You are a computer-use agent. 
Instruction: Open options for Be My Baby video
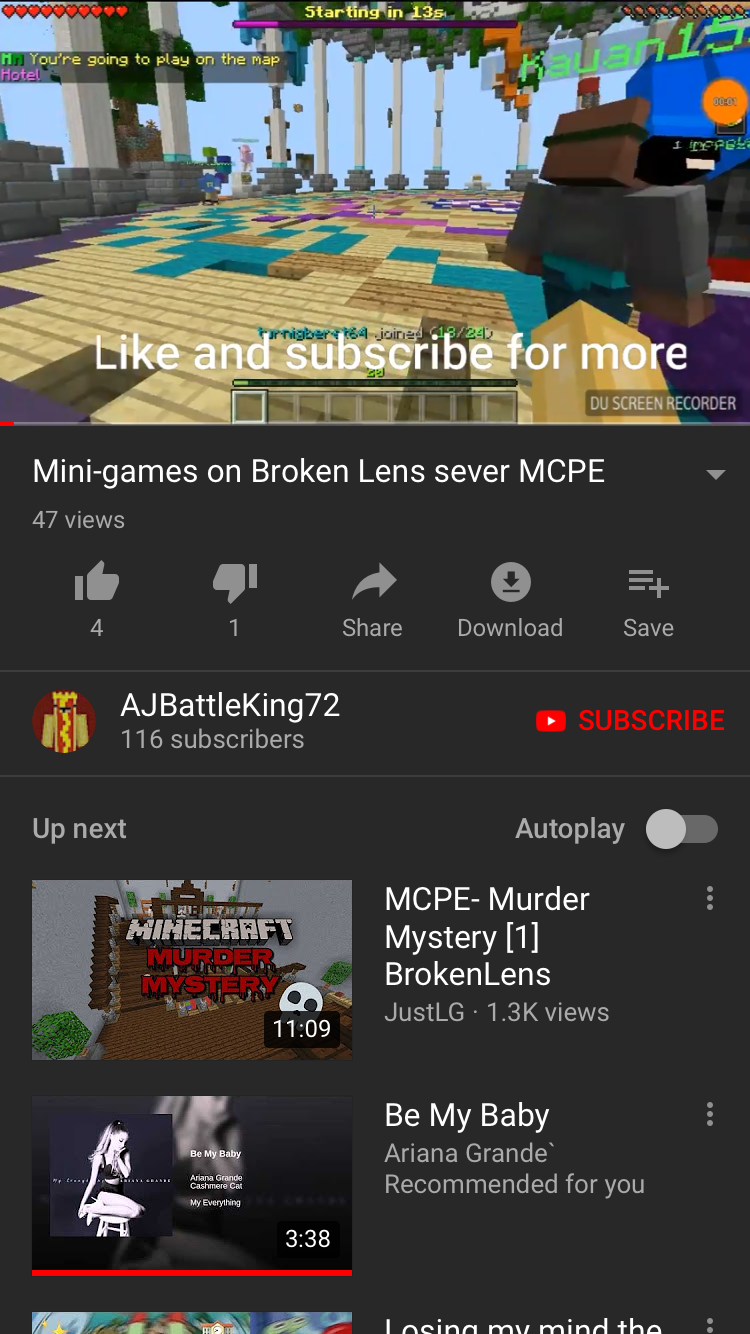pyautogui.click(x=710, y=1114)
